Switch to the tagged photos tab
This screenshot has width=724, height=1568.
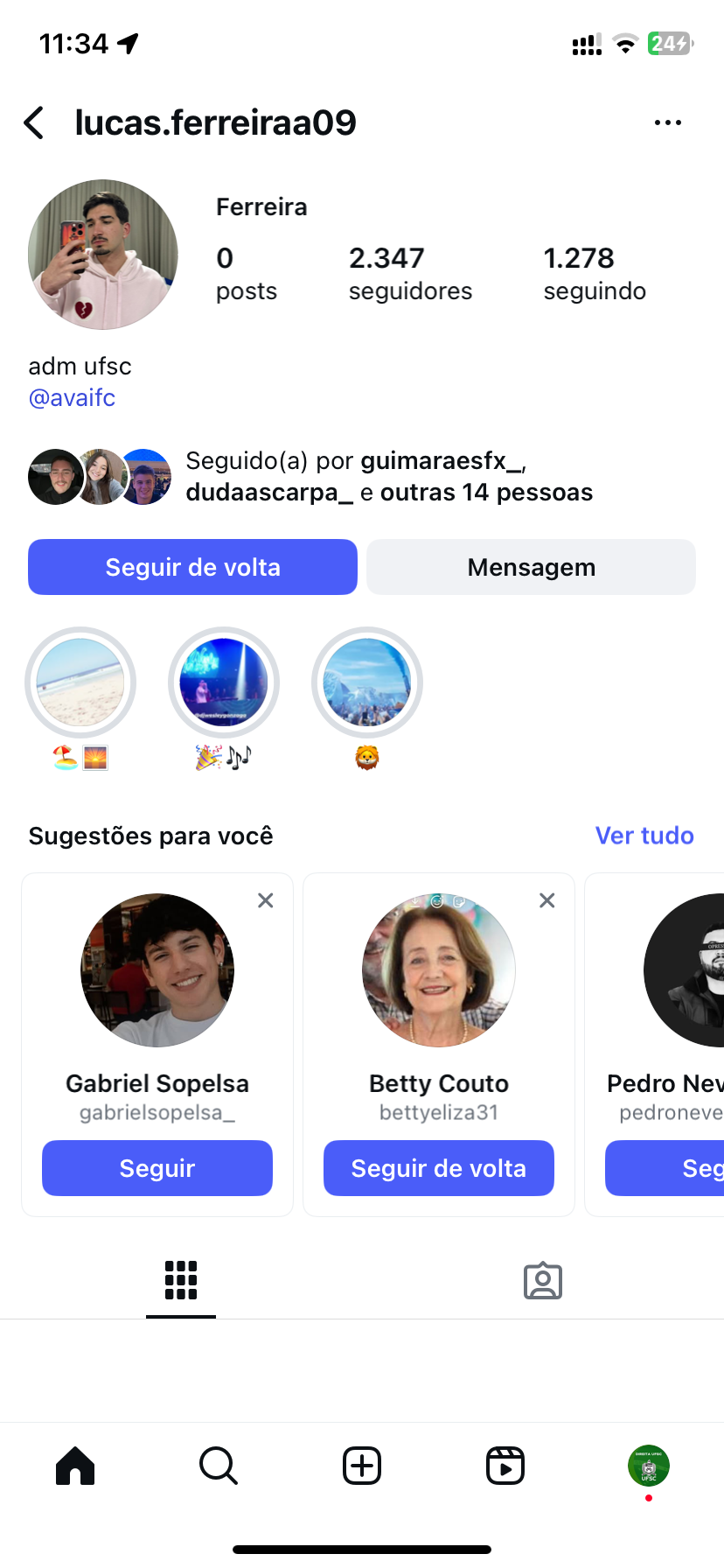click(543, 1281)
